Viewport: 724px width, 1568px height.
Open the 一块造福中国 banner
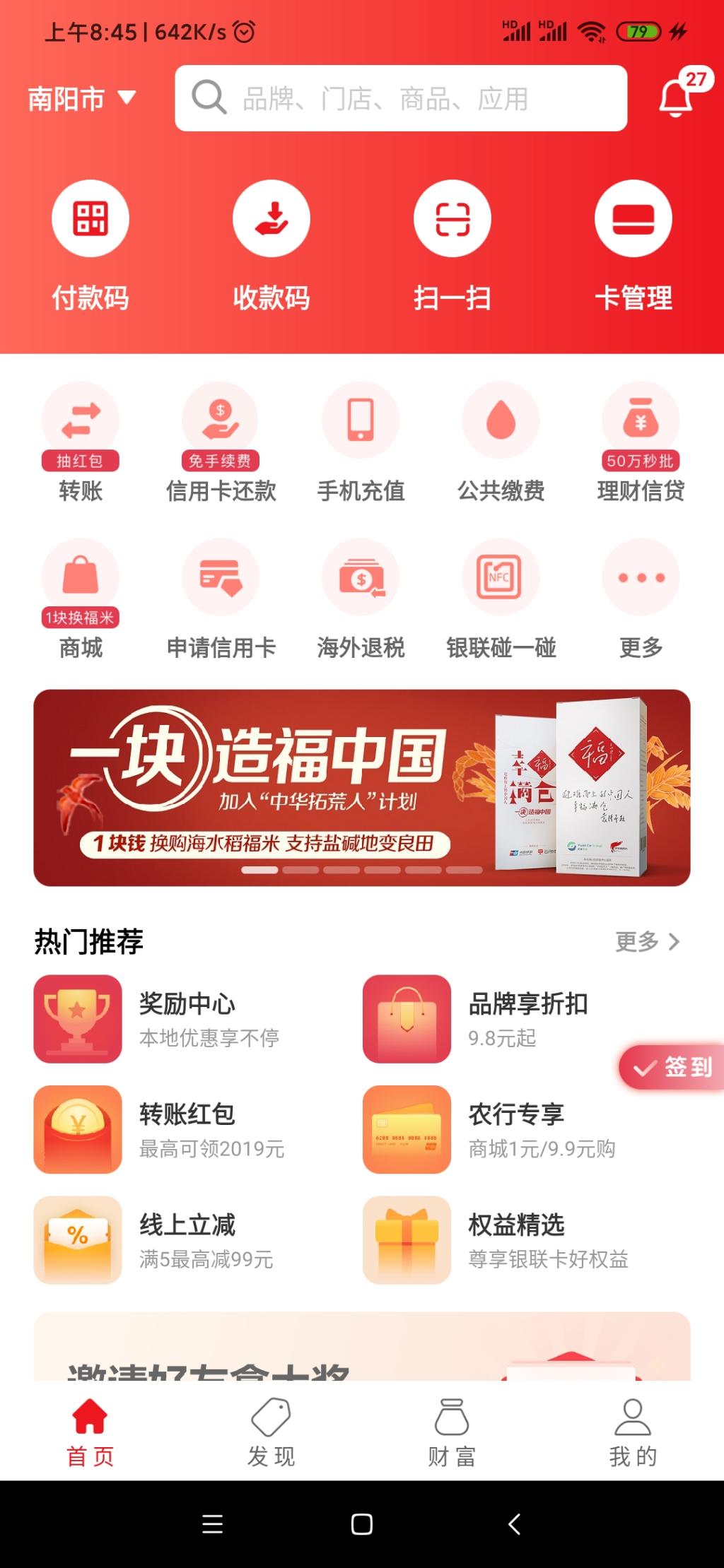tap(361, 787)
